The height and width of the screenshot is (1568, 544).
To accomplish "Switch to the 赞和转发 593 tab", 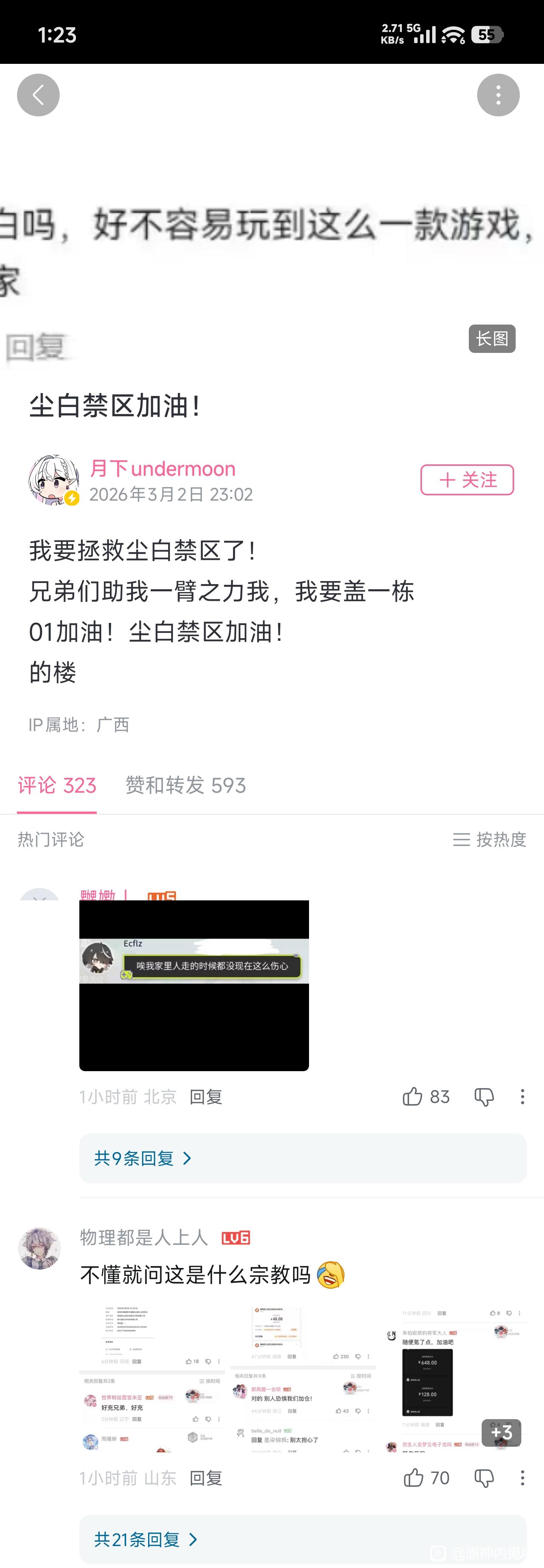I will point(185,785).
